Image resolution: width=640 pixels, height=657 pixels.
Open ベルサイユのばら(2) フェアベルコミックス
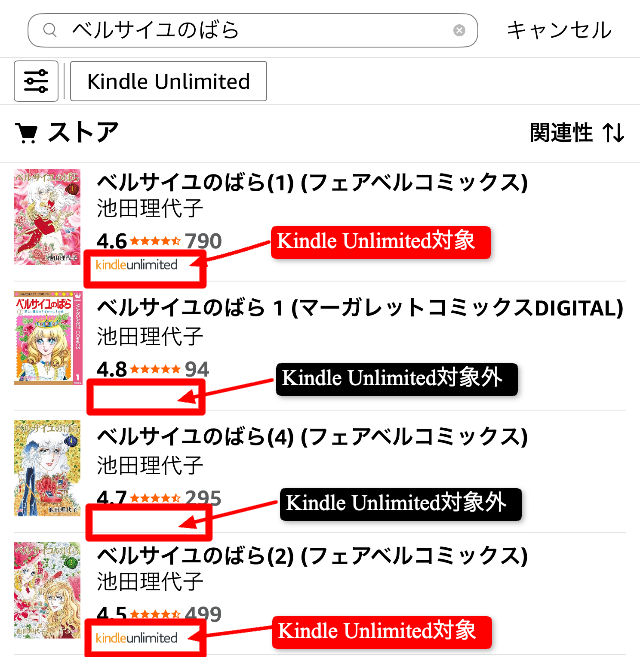click(x=311, y=556)
